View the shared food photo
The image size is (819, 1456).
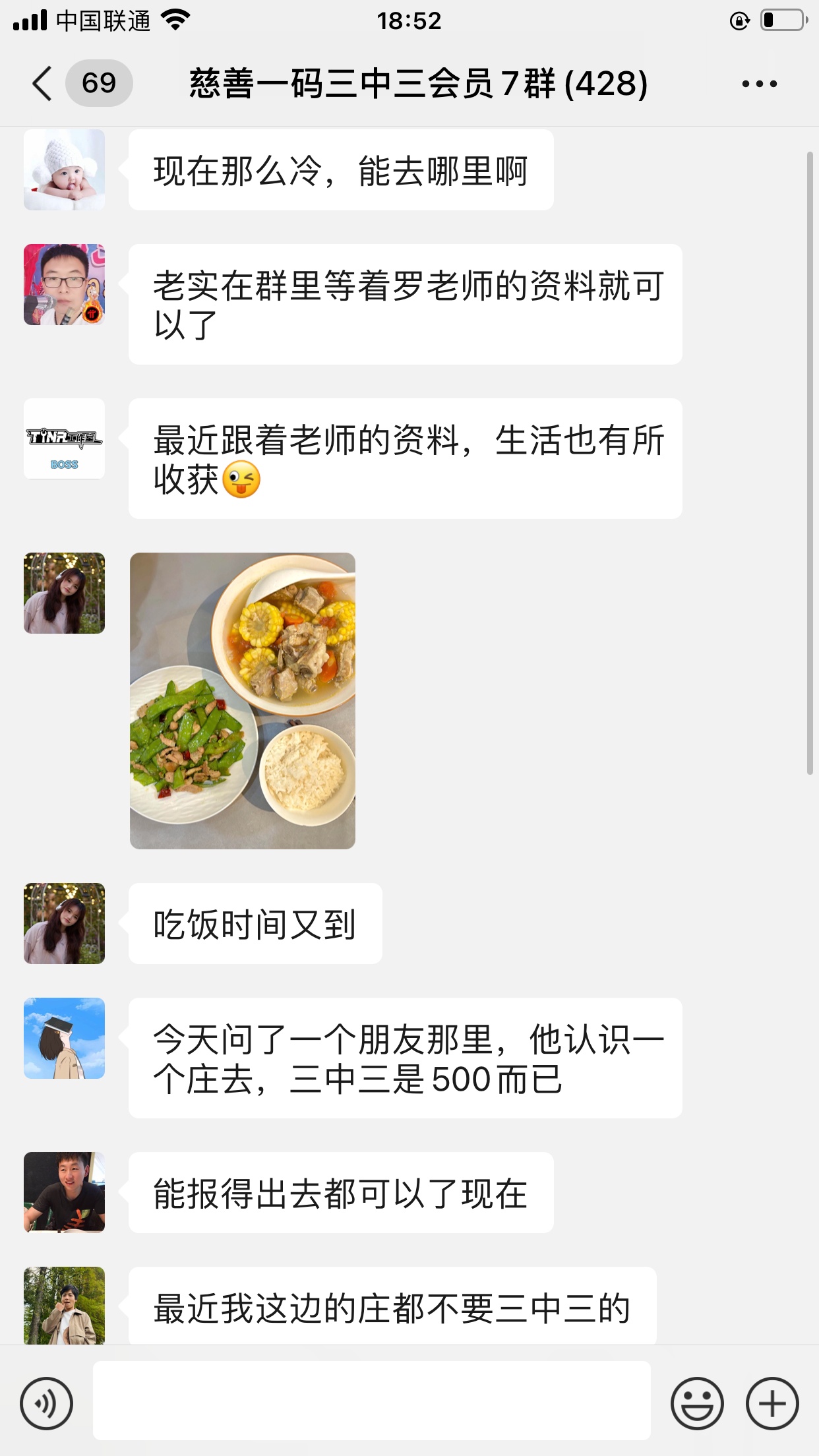[x=243, y=700]
